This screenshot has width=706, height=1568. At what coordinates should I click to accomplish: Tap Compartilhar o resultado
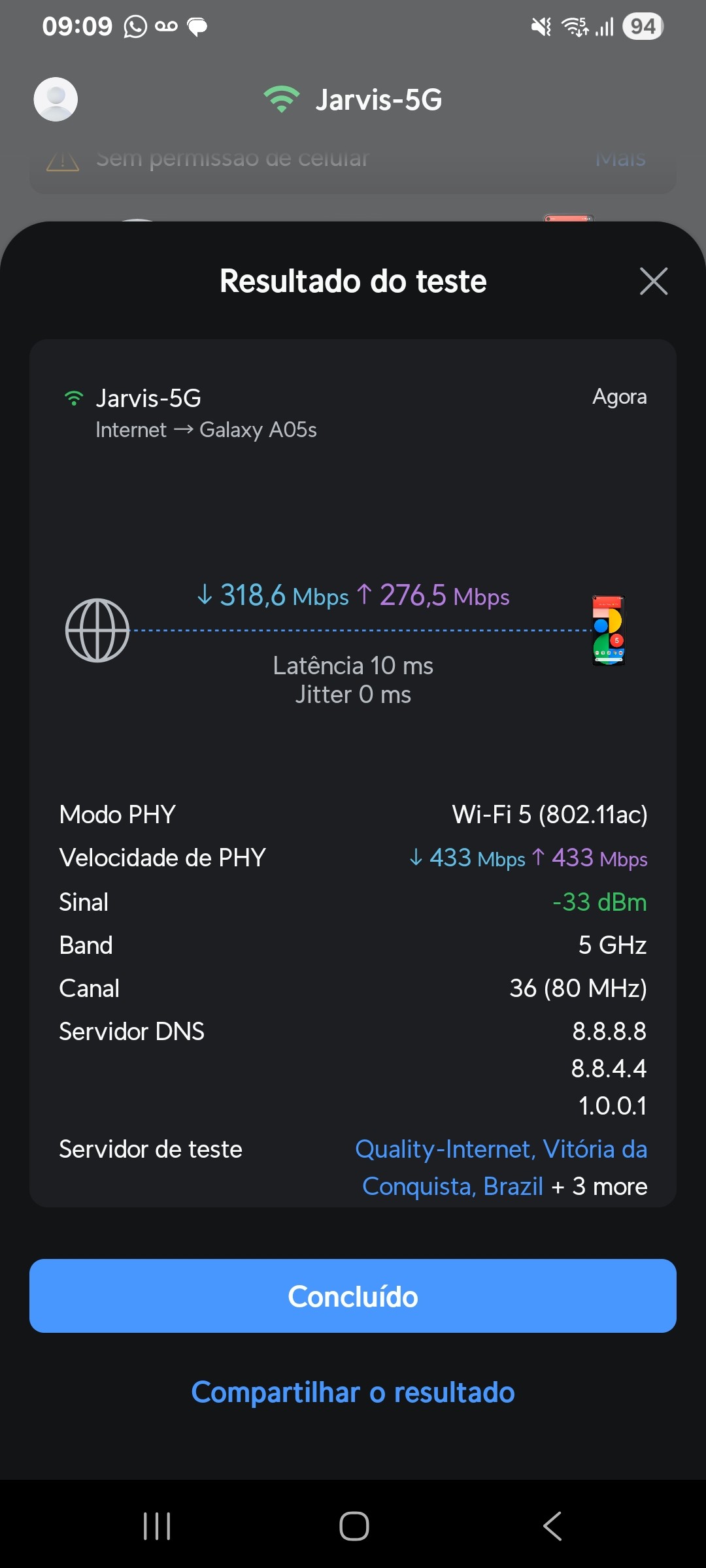point(353,1392)
